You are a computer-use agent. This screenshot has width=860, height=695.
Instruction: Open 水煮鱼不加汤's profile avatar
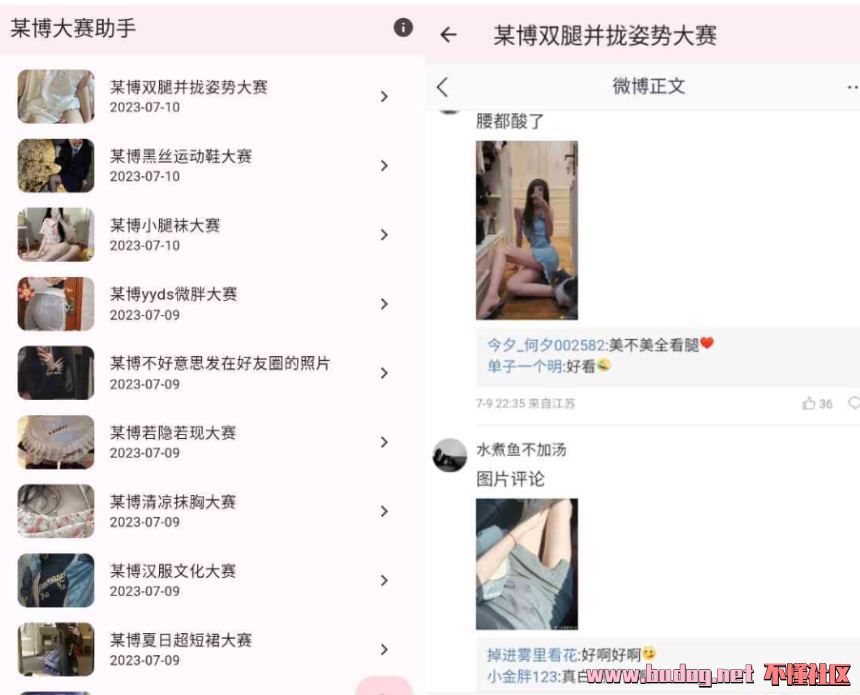pos(450,455)
